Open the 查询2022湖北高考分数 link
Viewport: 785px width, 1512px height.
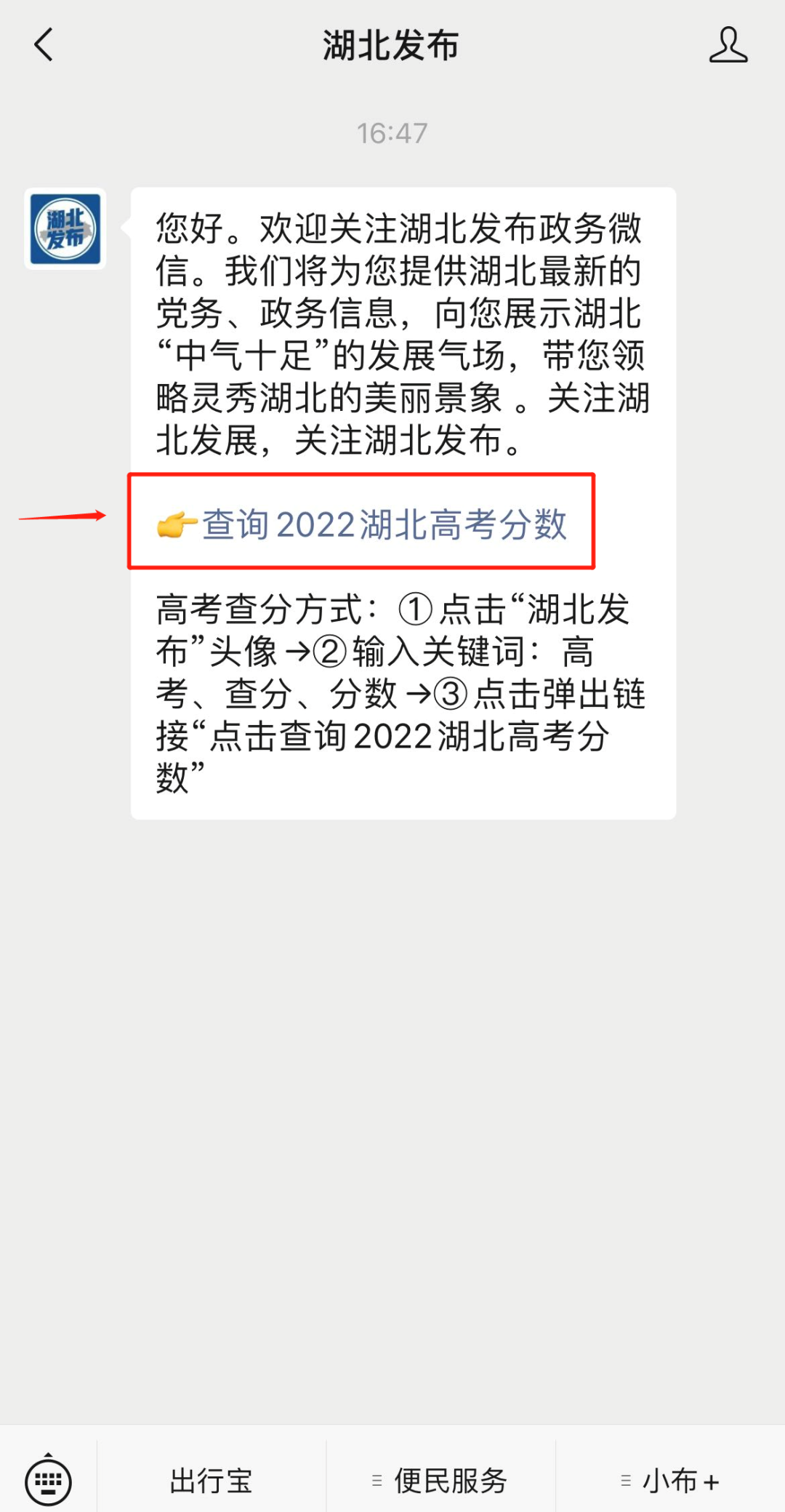click(x=383, y=524)
